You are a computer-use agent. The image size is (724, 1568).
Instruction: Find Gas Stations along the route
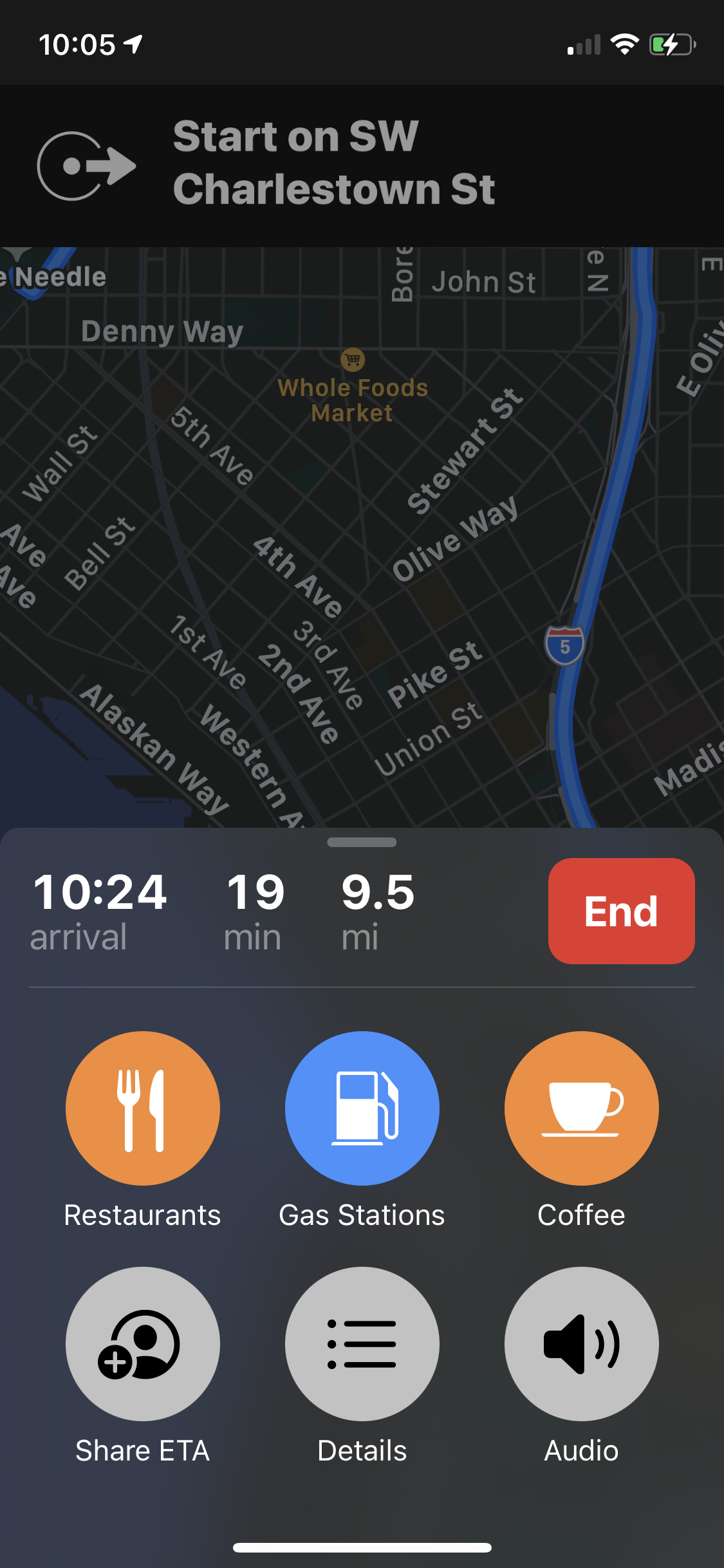click(362, 1108)
